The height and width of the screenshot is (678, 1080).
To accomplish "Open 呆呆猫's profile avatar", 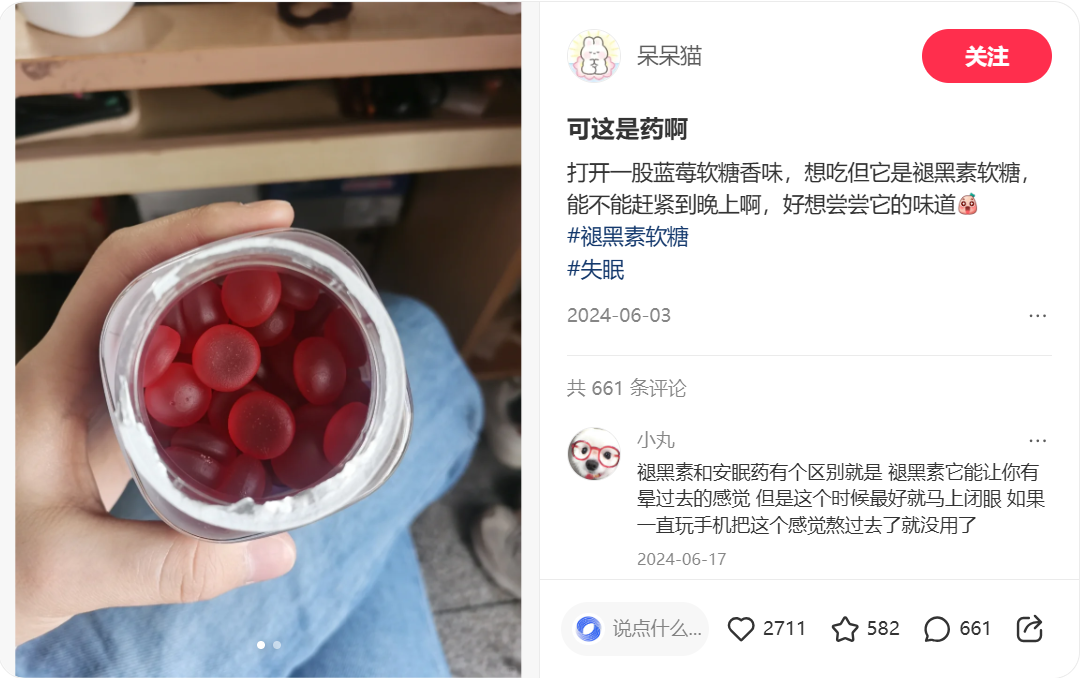I will pyautogui.click(x=594, y=56).
